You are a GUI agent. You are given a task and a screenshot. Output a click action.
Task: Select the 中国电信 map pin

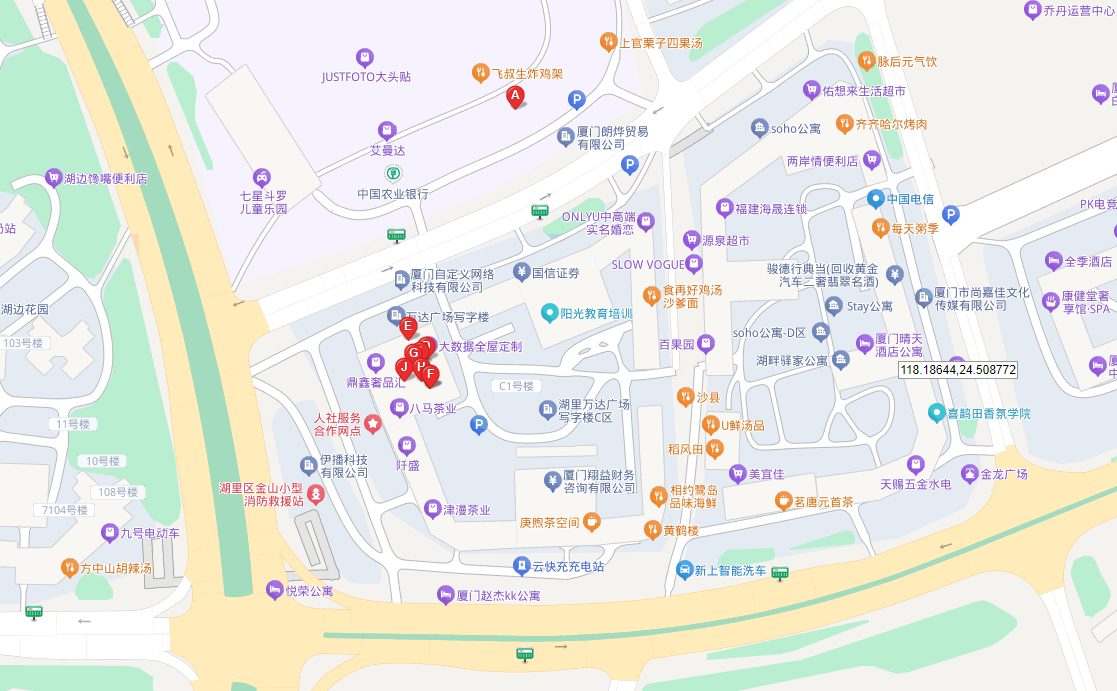click(875, 198)
